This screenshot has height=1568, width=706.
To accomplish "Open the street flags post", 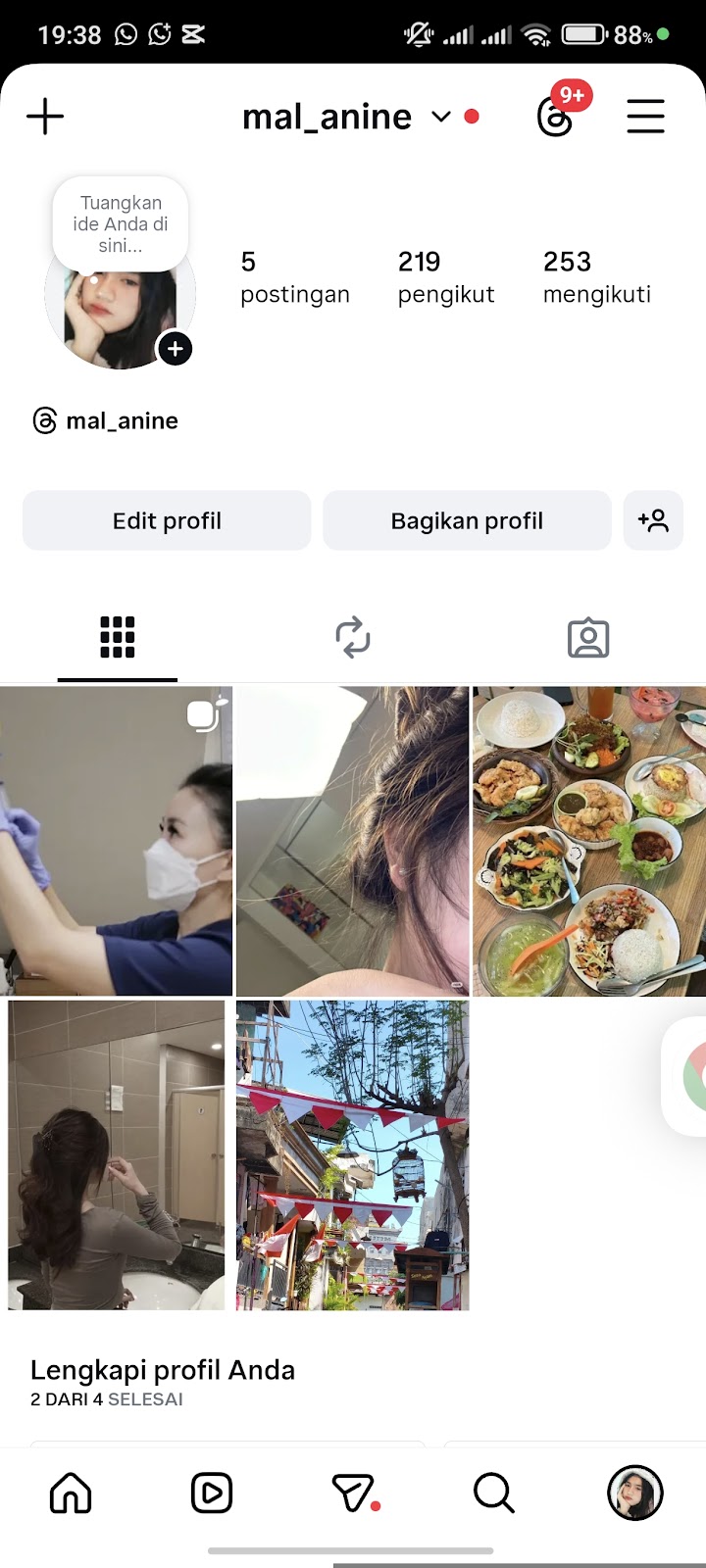I will [352, 1154].
